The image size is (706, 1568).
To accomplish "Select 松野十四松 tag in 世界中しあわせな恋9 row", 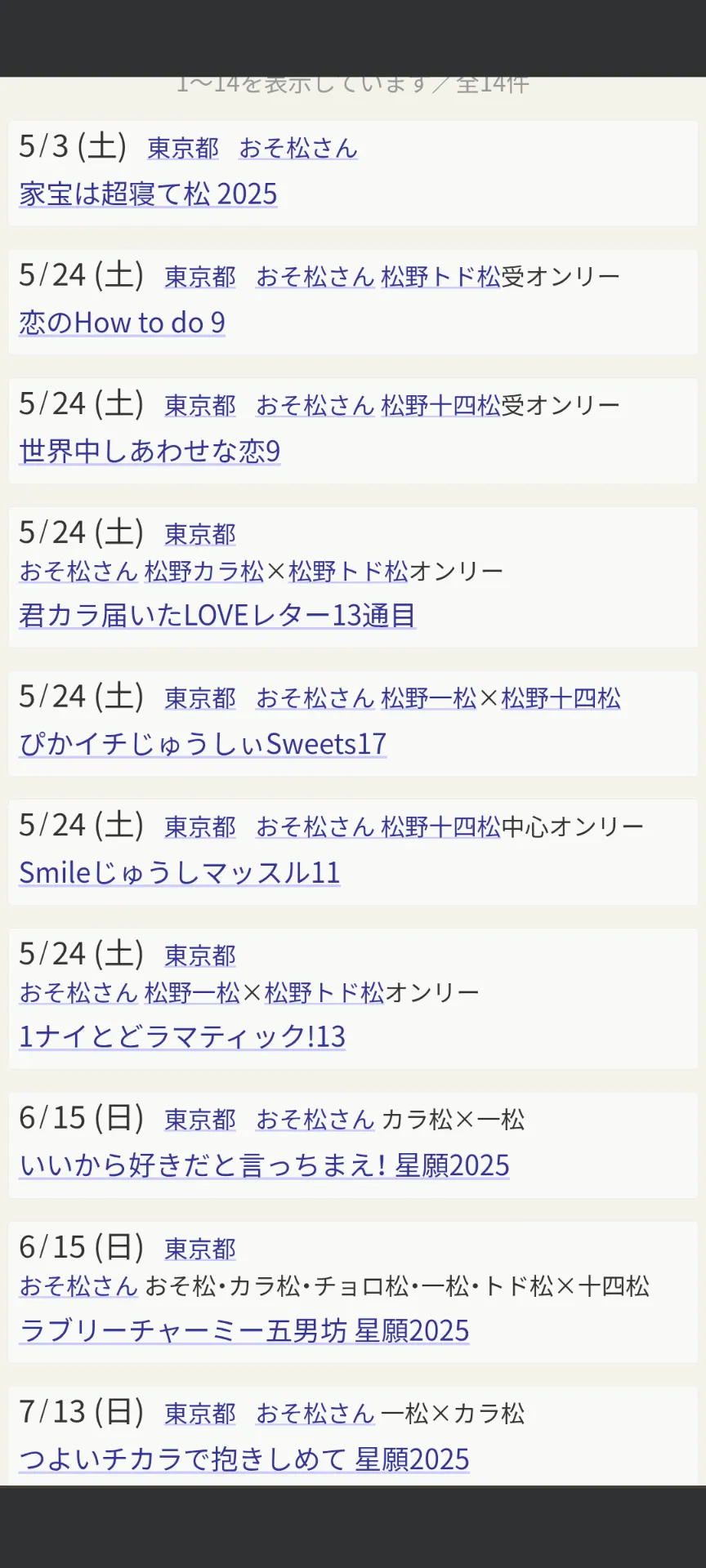I will click(x=440, y=405).
